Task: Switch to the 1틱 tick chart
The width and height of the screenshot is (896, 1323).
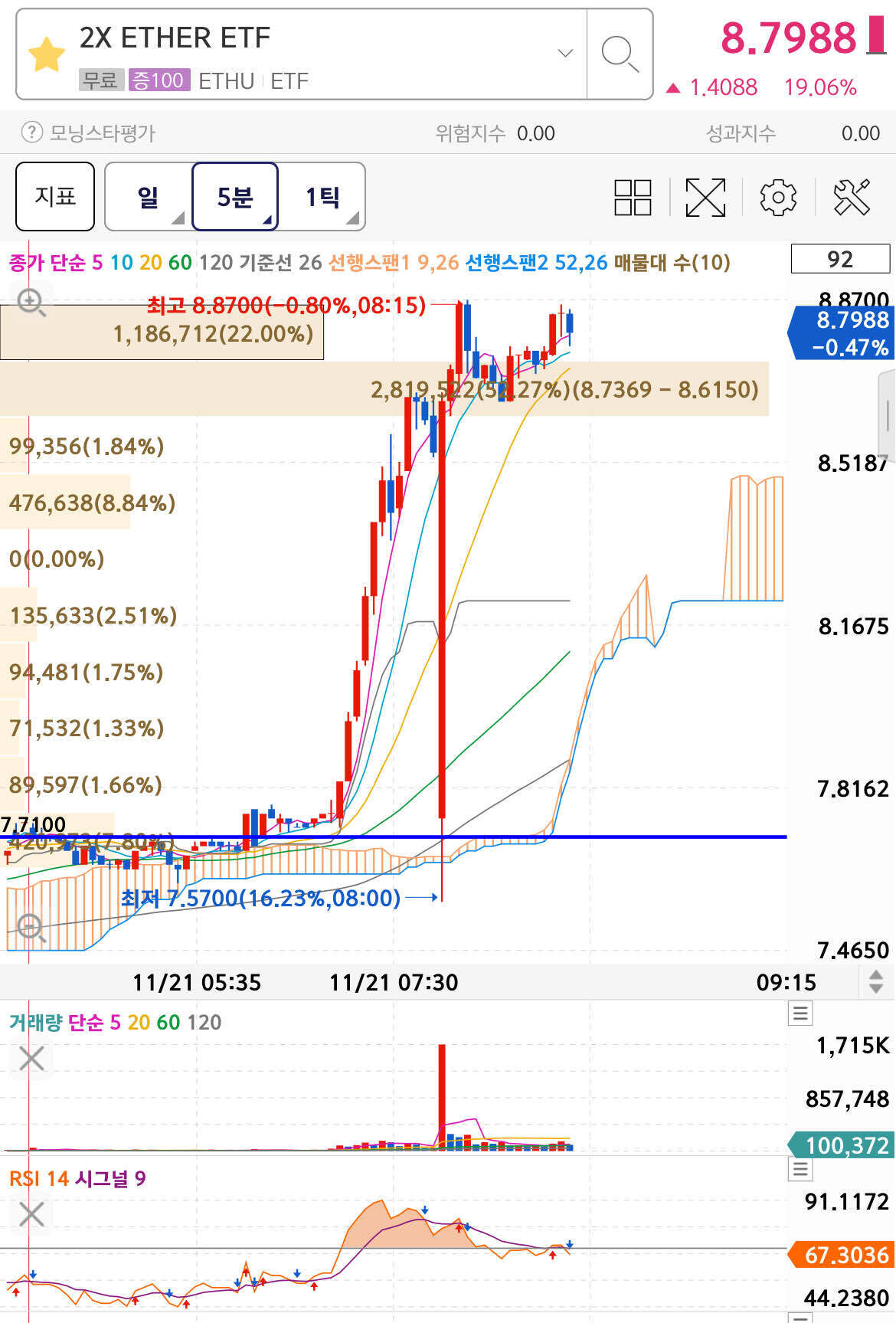Action: (322, 197)
